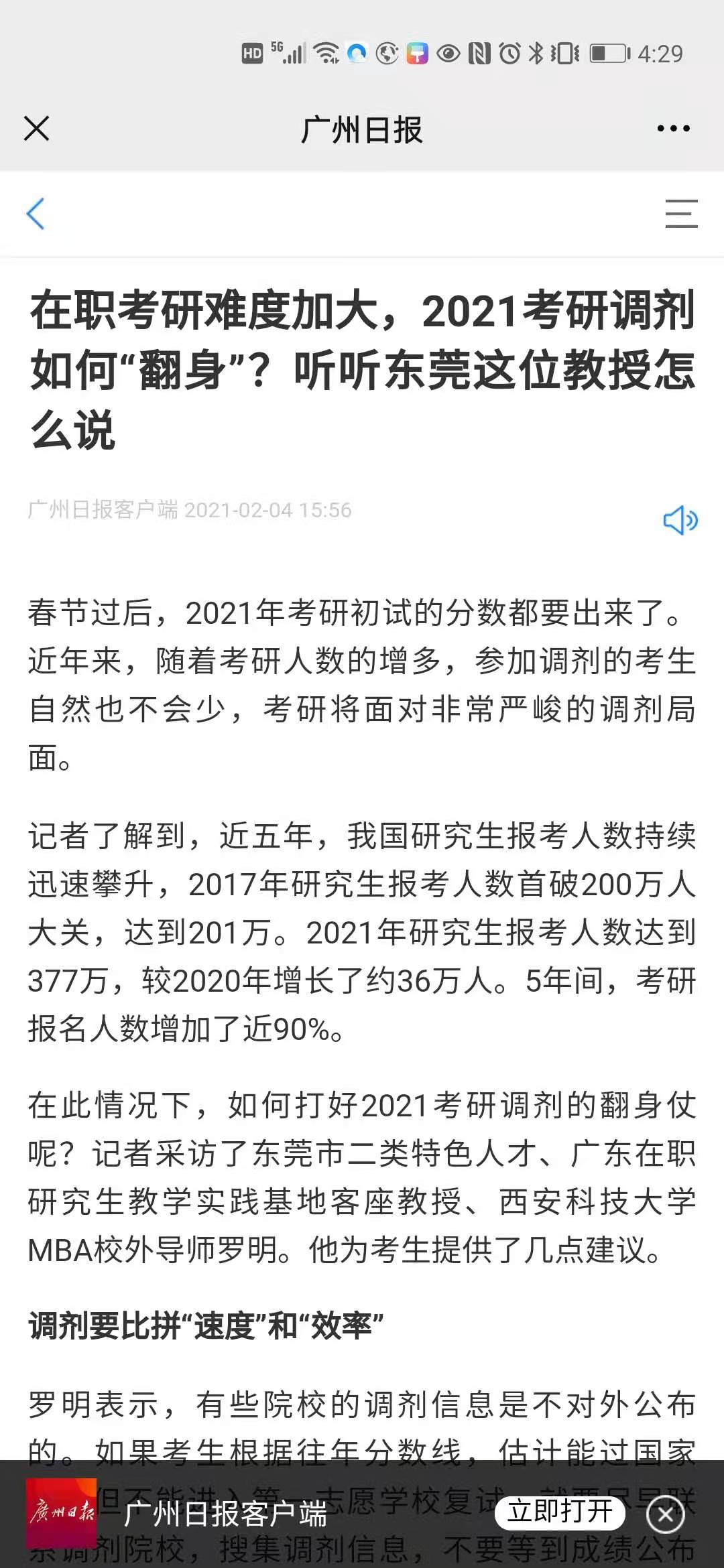
Task: Open the hamburger menu
Action: [x=681, y=214]
